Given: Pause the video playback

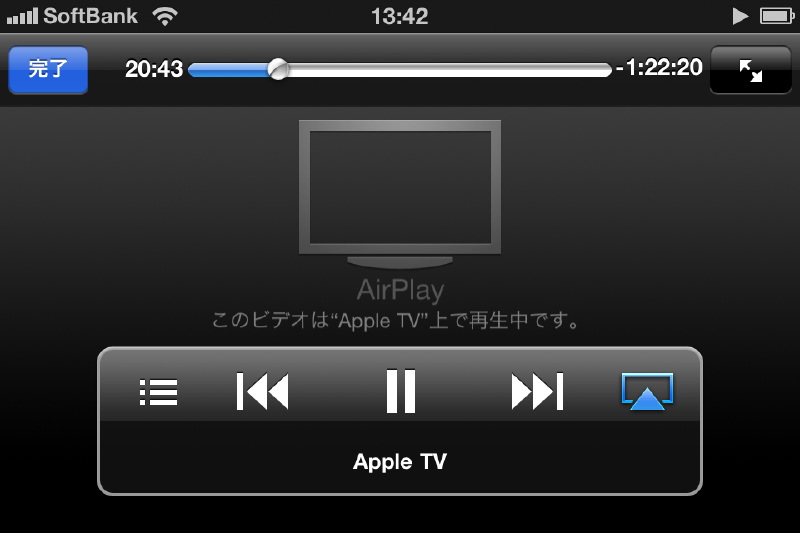Looking at the screenshot, I should pyautogui.click(x=400, y=392).
